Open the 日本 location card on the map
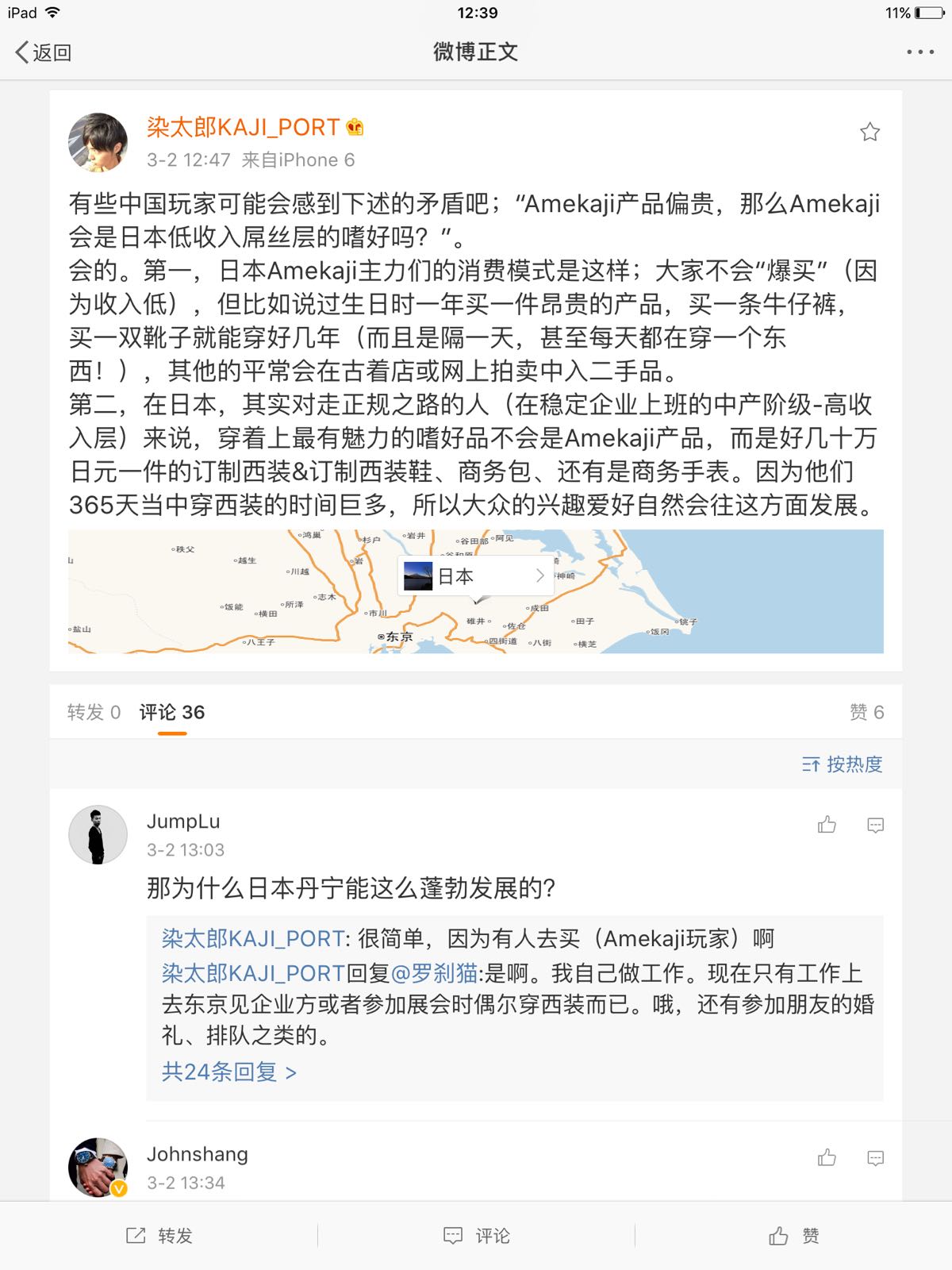The height and width of the screenshot is (1270, 952). click(x=474, y=576)
